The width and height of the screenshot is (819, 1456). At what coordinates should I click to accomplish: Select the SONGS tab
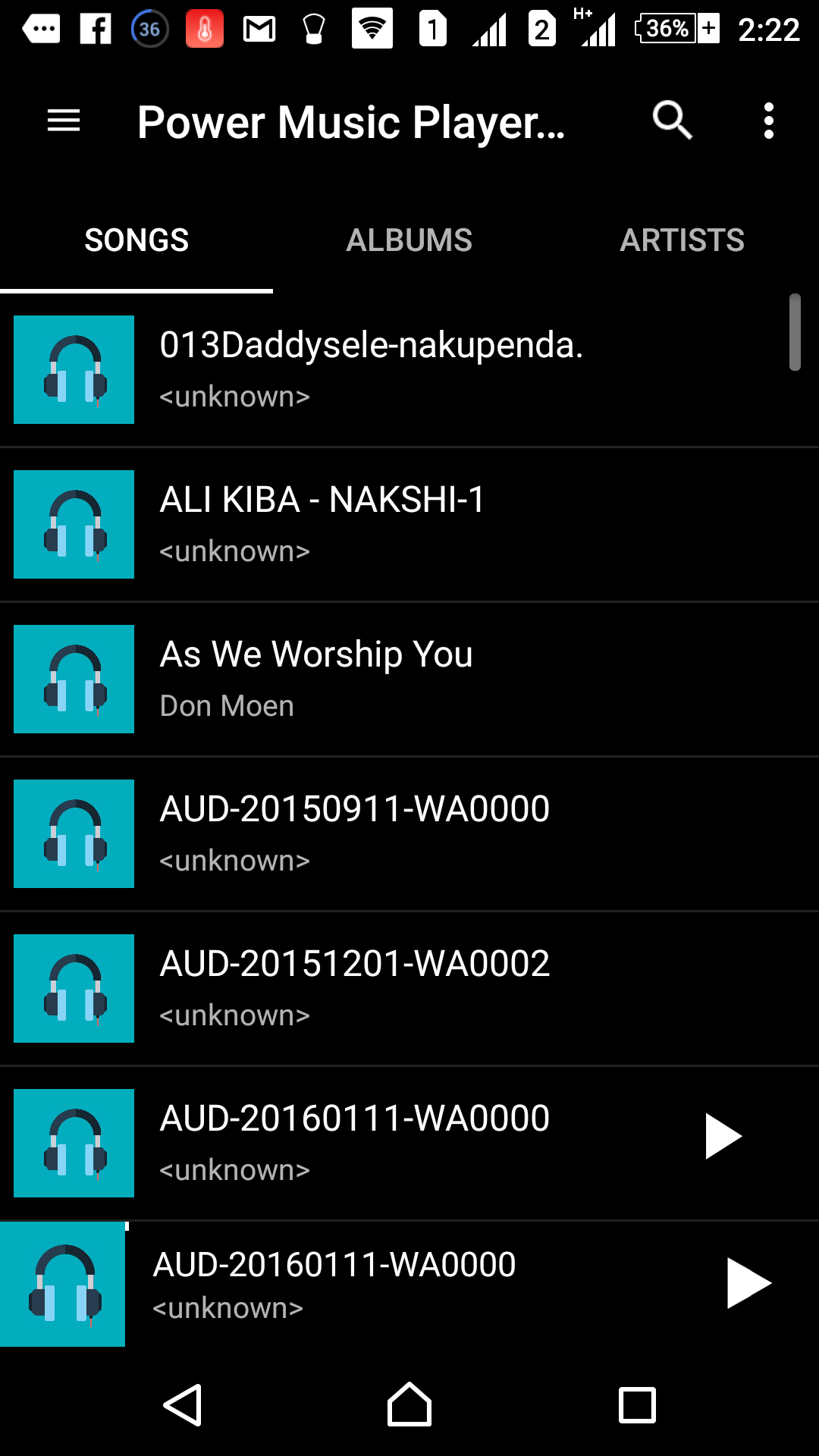point(136,240)
